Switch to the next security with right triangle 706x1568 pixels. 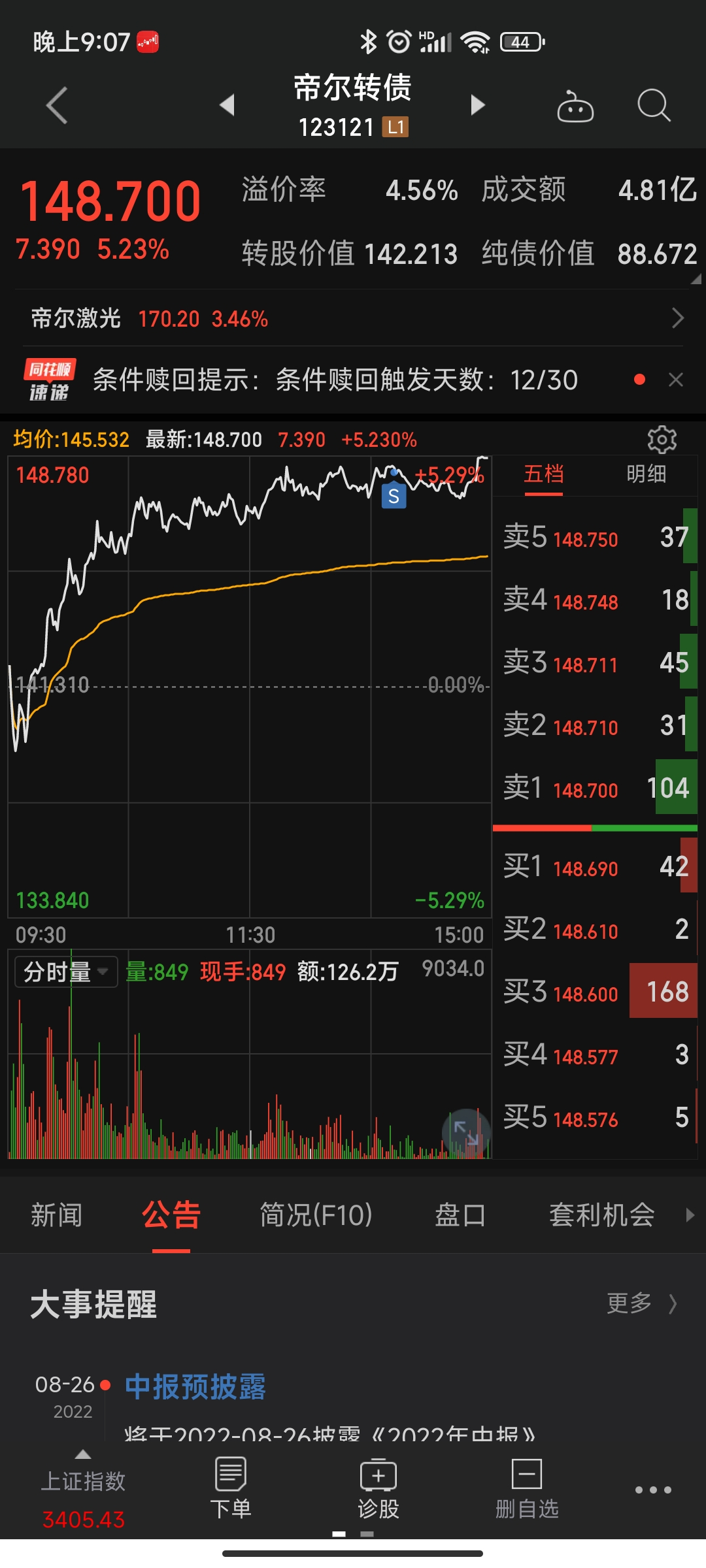[478, 105]
